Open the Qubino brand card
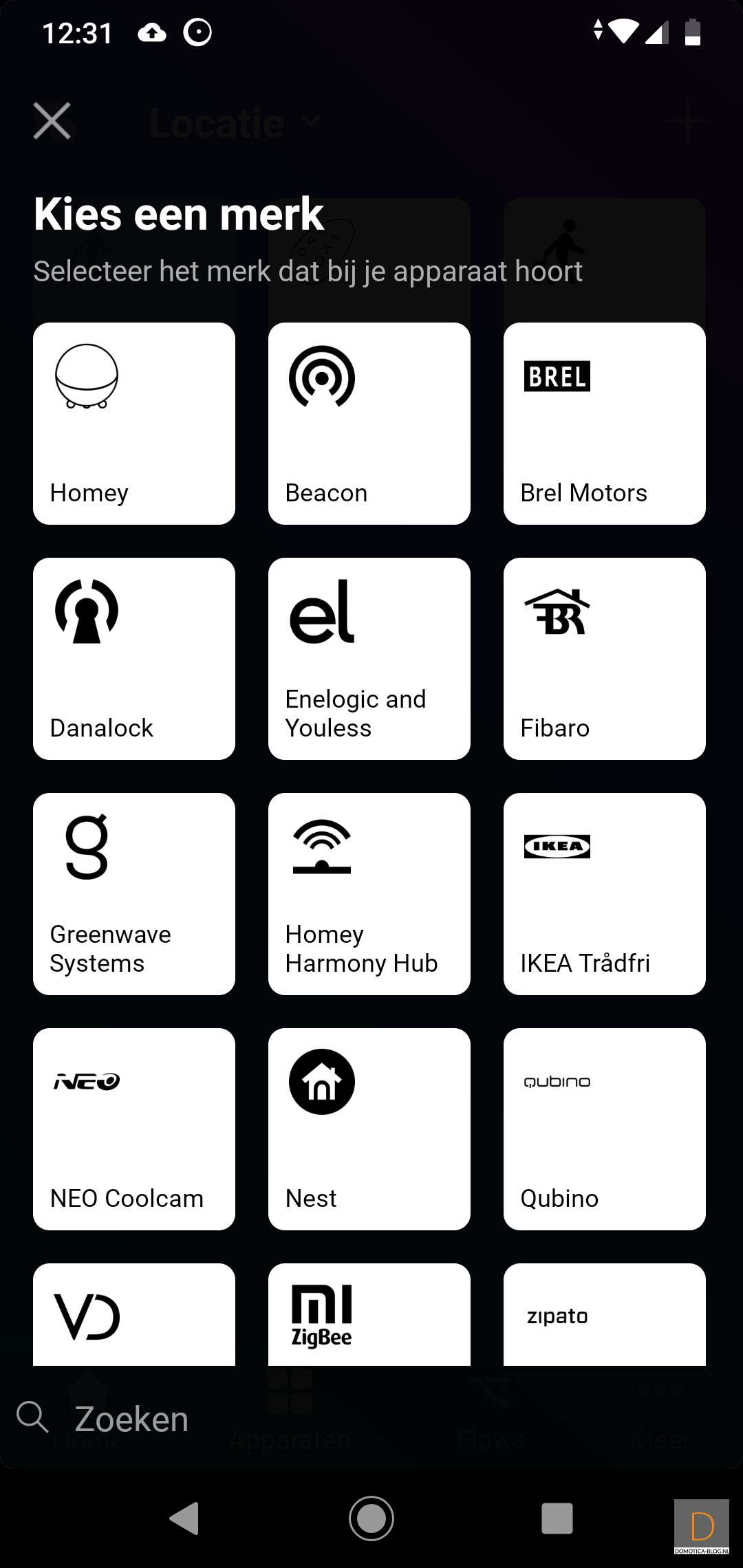Image resolution: width=743 pixels, height=1568 pixels. pos(605,1129)
